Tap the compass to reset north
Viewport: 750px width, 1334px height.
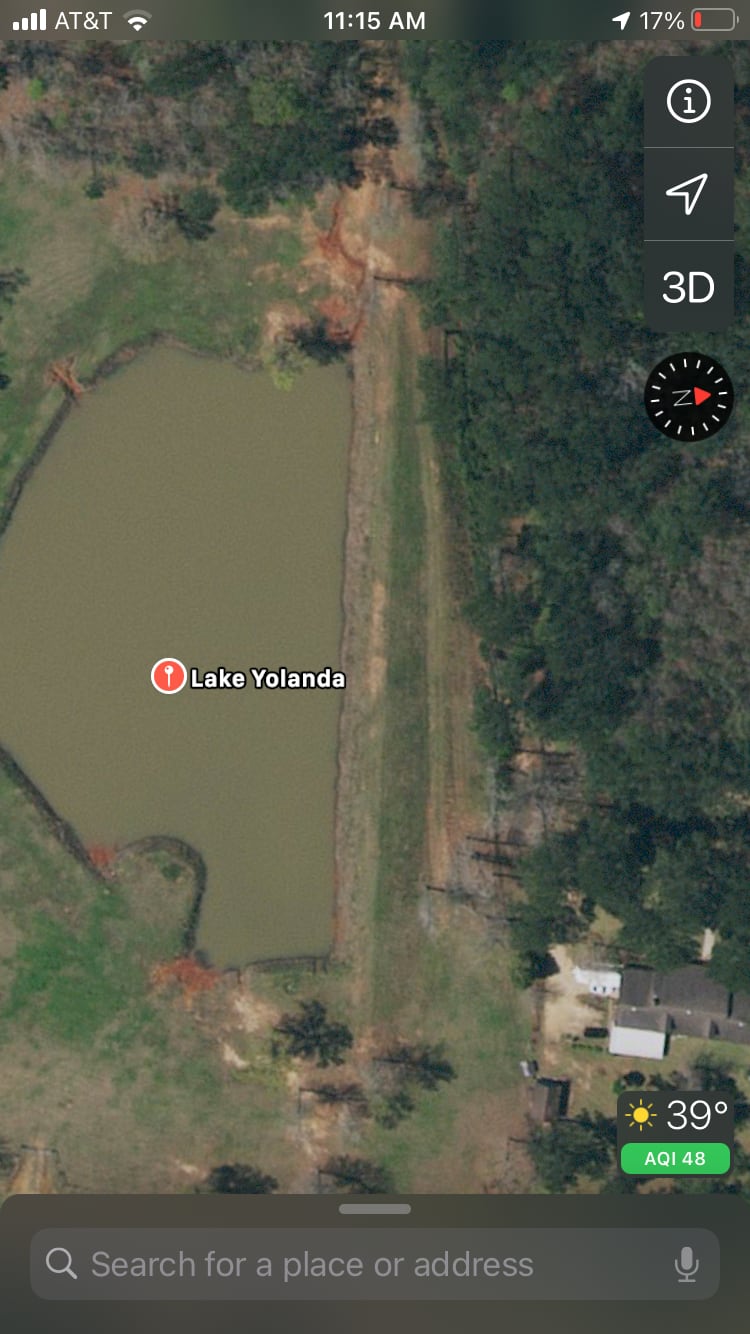pyautogui.click(x=689, y=397)
